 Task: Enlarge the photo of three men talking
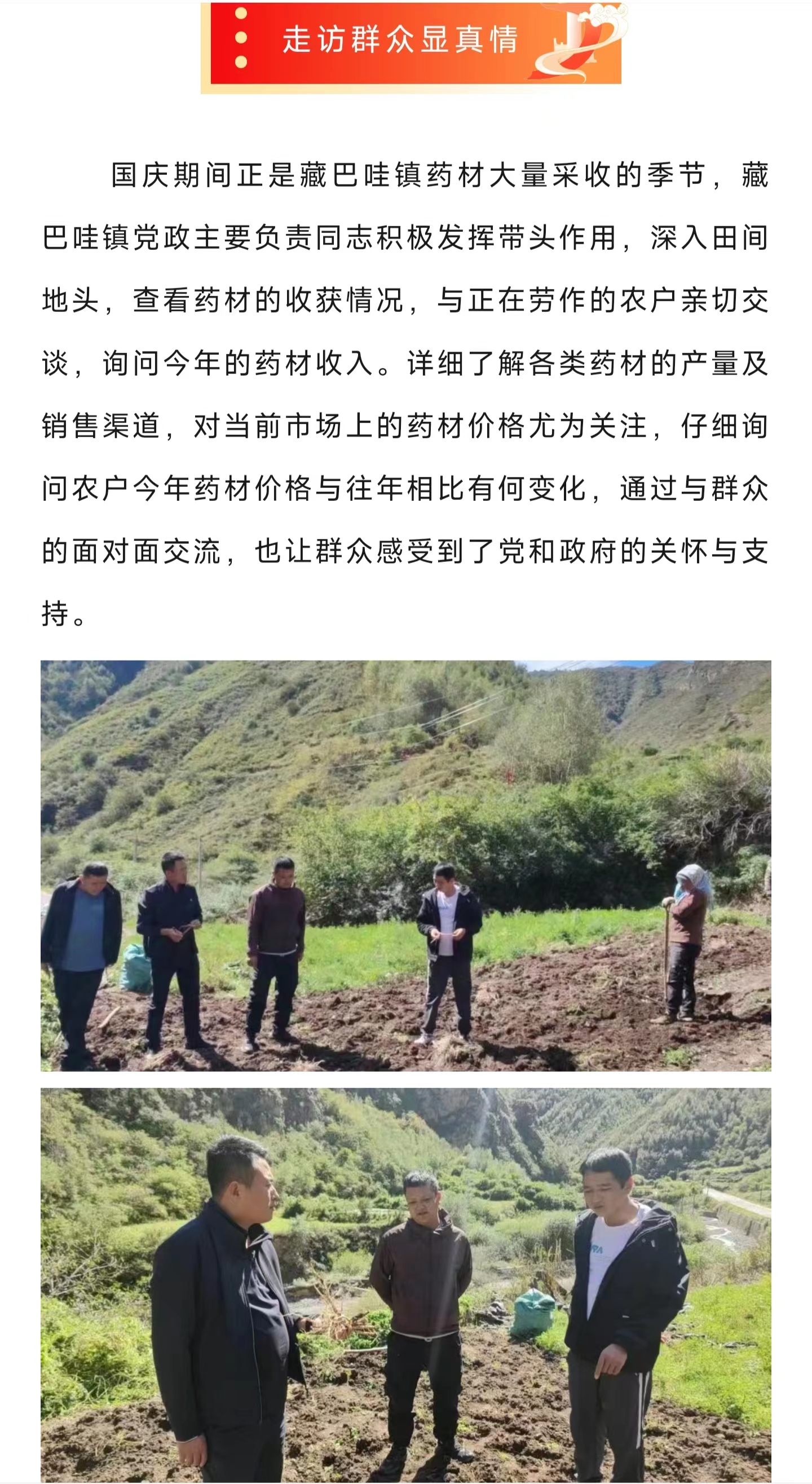405,1284
